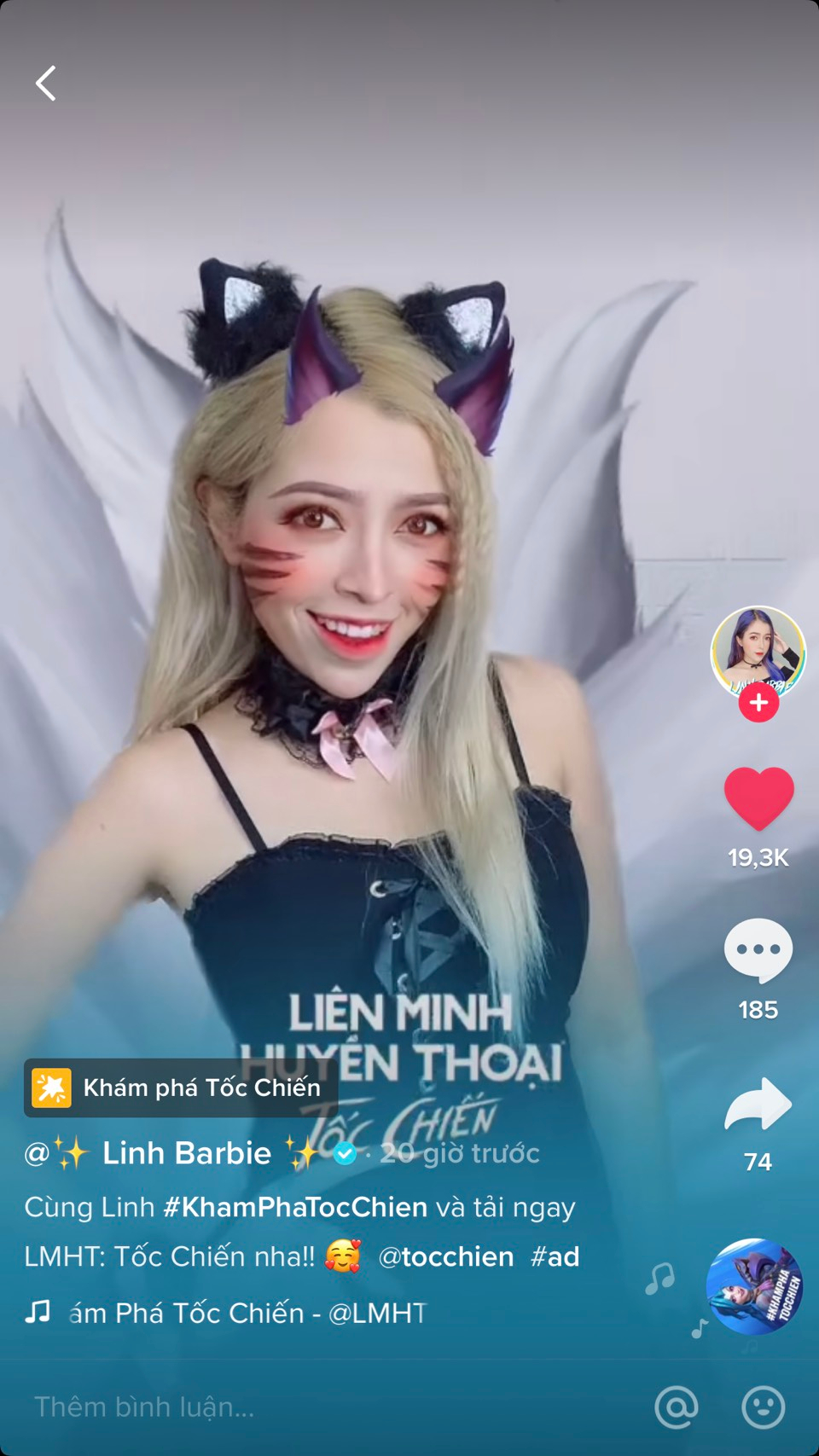Open the @ mention icon in comment bar
Screen dimensions: 819x1456
(x=677, y=1406)
